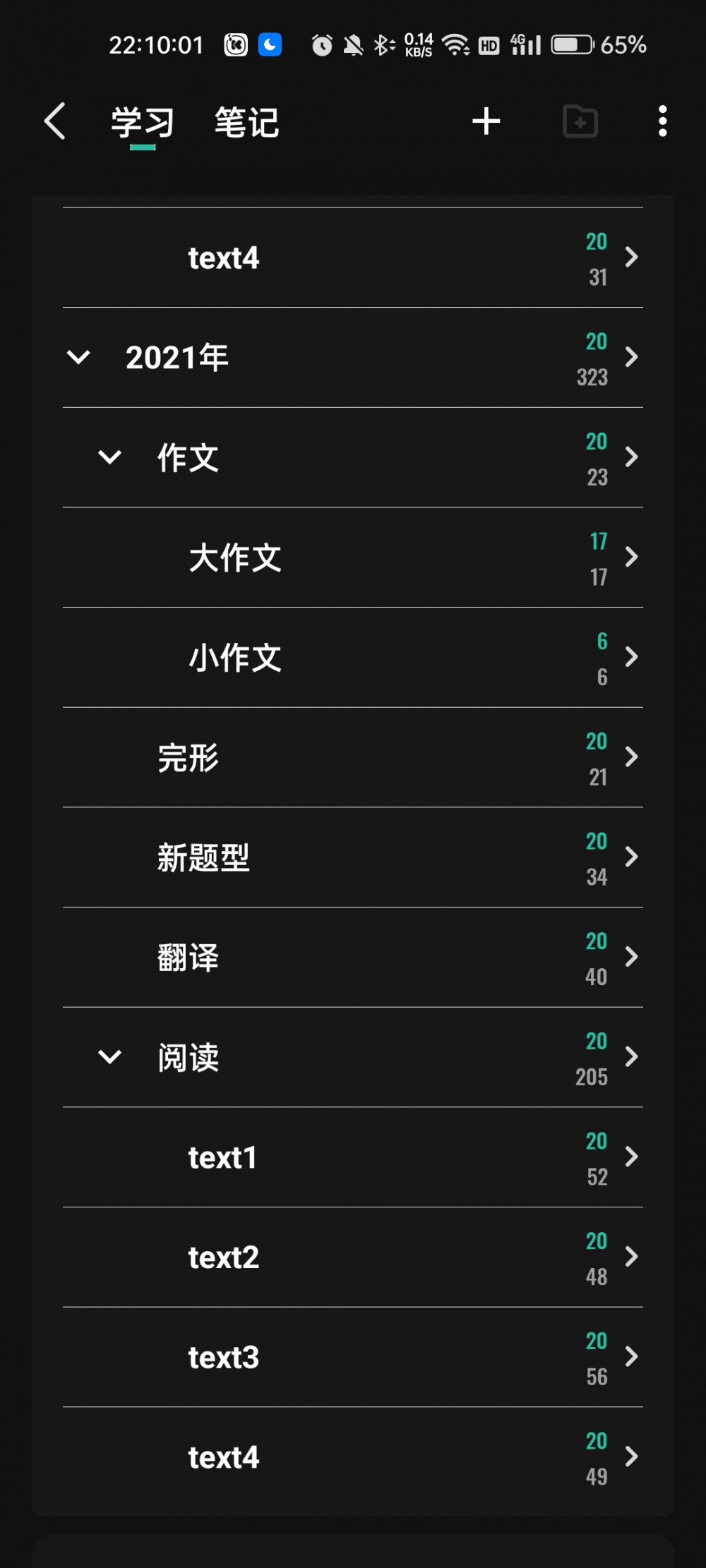Image resolution: width=706 pixels, height=1568 pixels.
Task: Tap the plus icon to add new
Action: (x=486, y=121)
